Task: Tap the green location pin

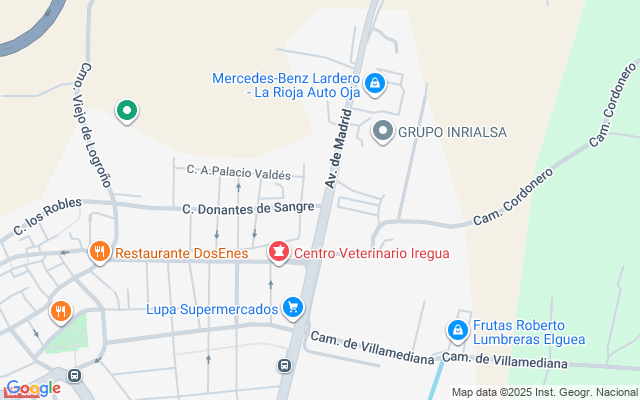Action: 127,111
